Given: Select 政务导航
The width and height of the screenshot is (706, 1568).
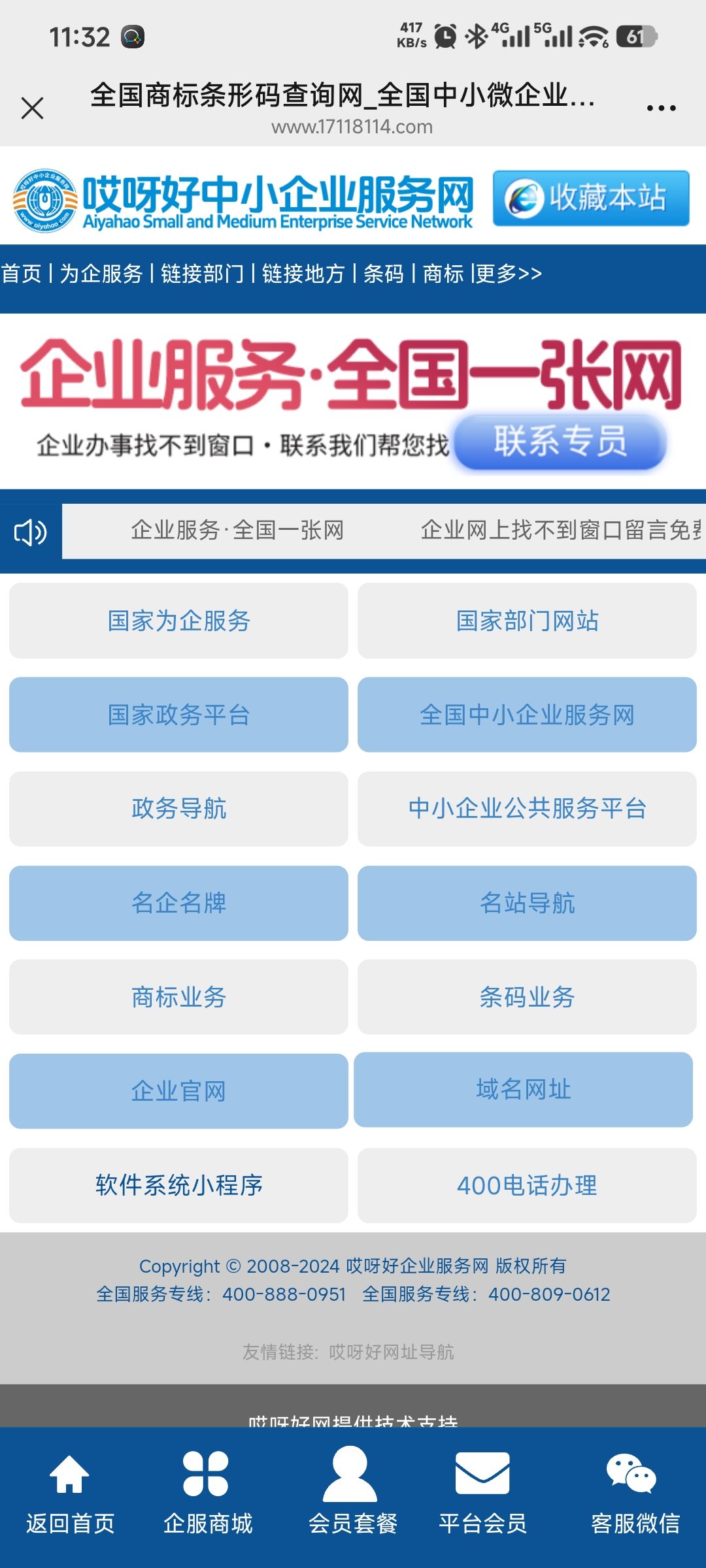Looking at the screenshot, I should tap(178, 809).
